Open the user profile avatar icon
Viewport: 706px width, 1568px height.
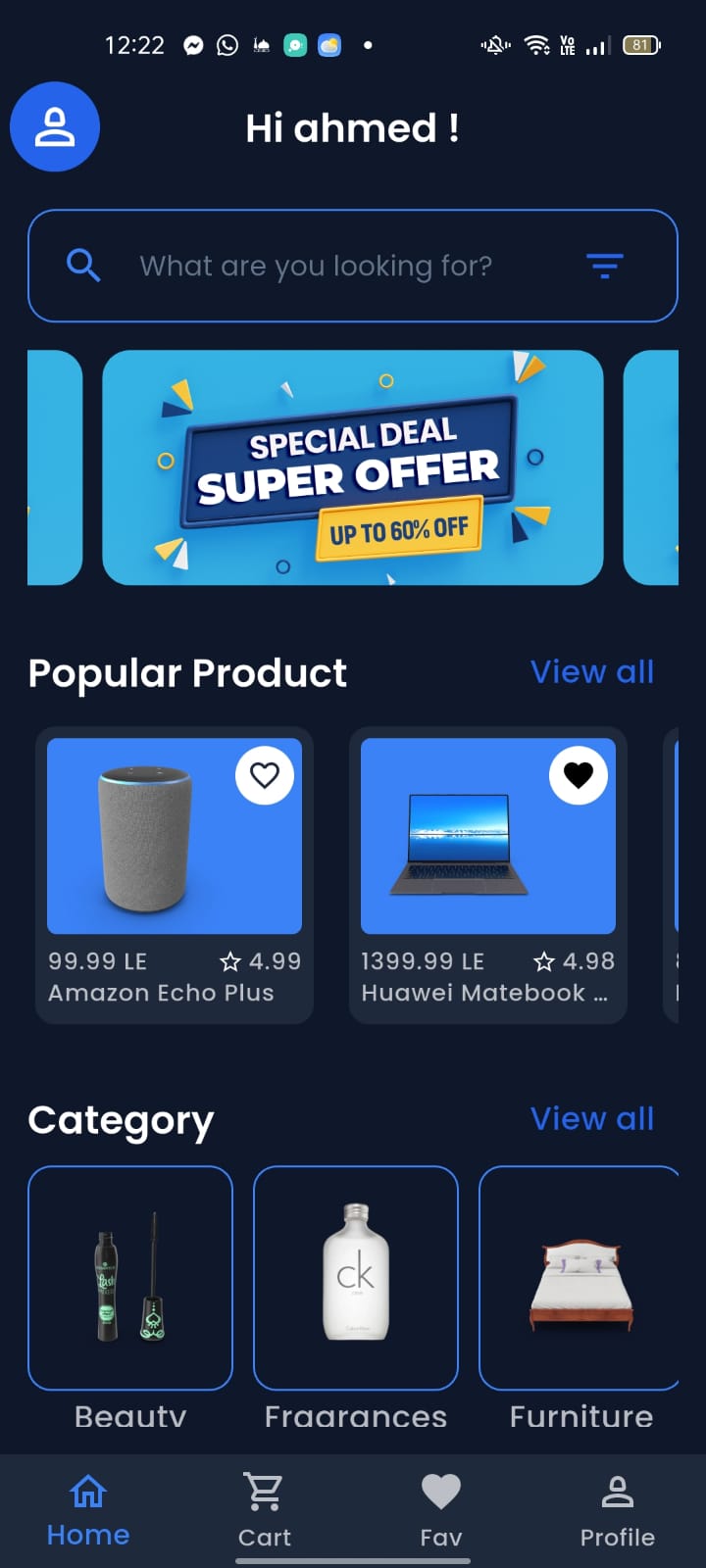coord(55,126)
